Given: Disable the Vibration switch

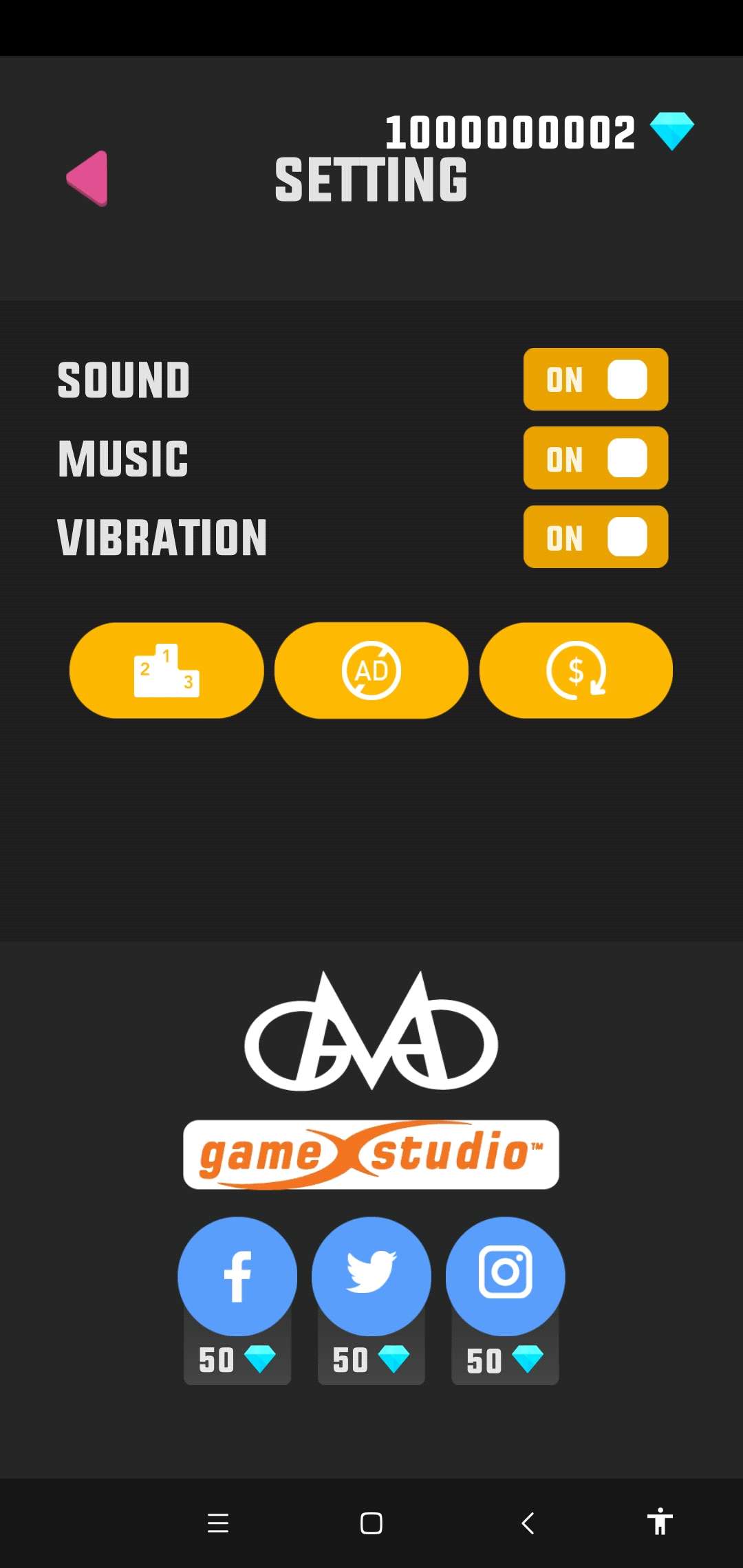Looking at the screenshot, I should pyautogui.click(x=595, y=536).
